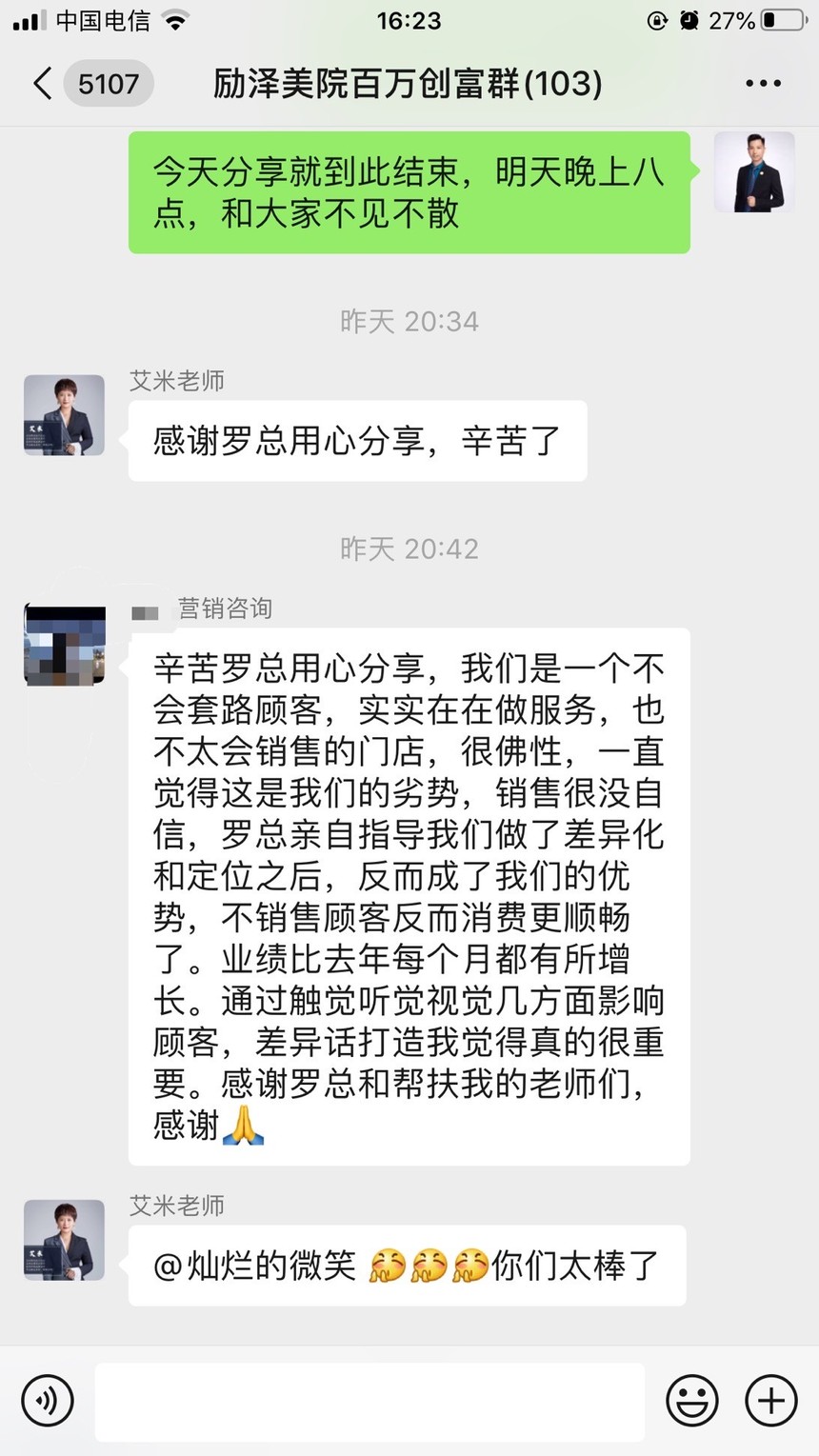819x1456 pixels.
Task: Go back to the chat list
Action: point(42,84)
